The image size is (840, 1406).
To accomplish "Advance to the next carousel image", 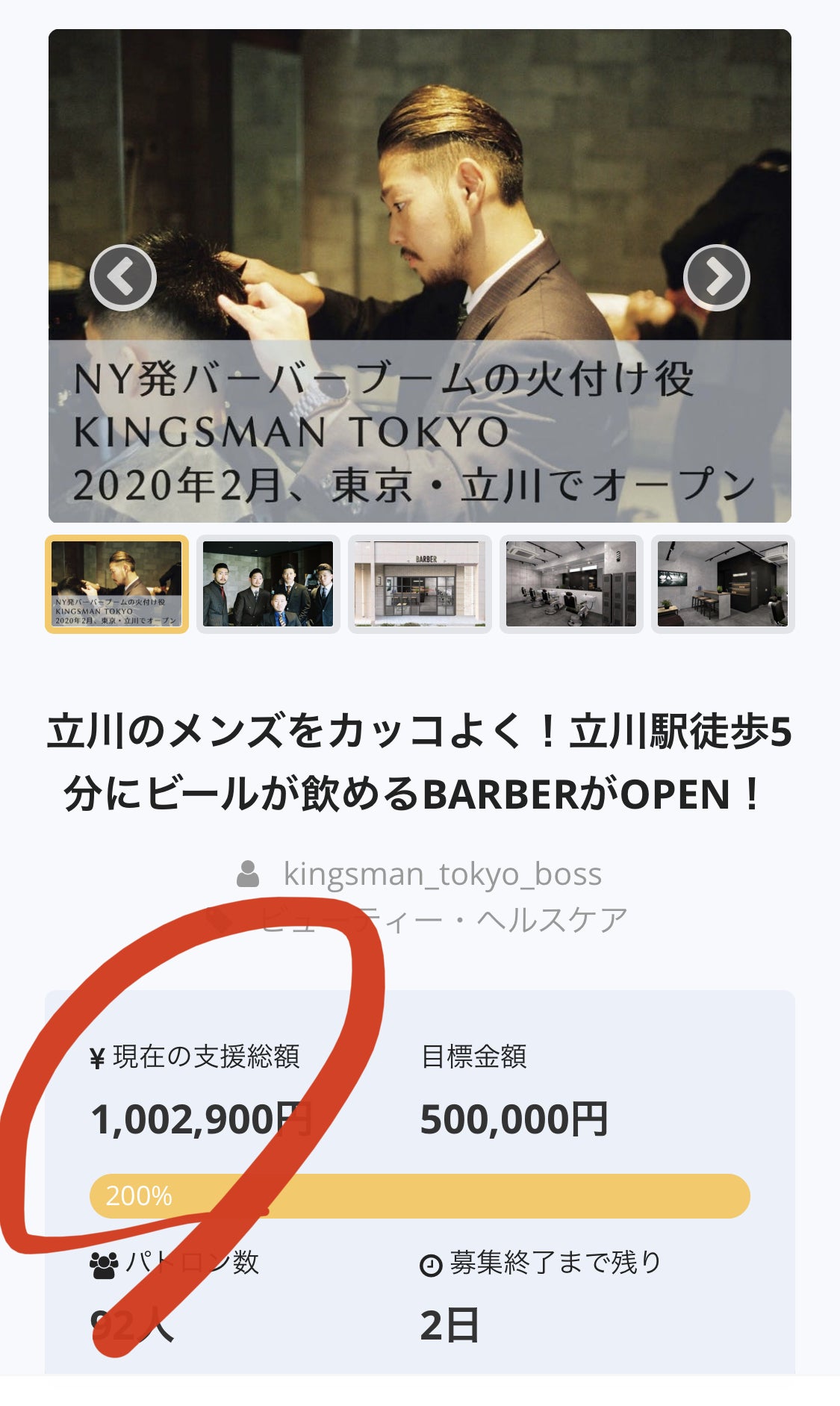I will click(717, 277).
